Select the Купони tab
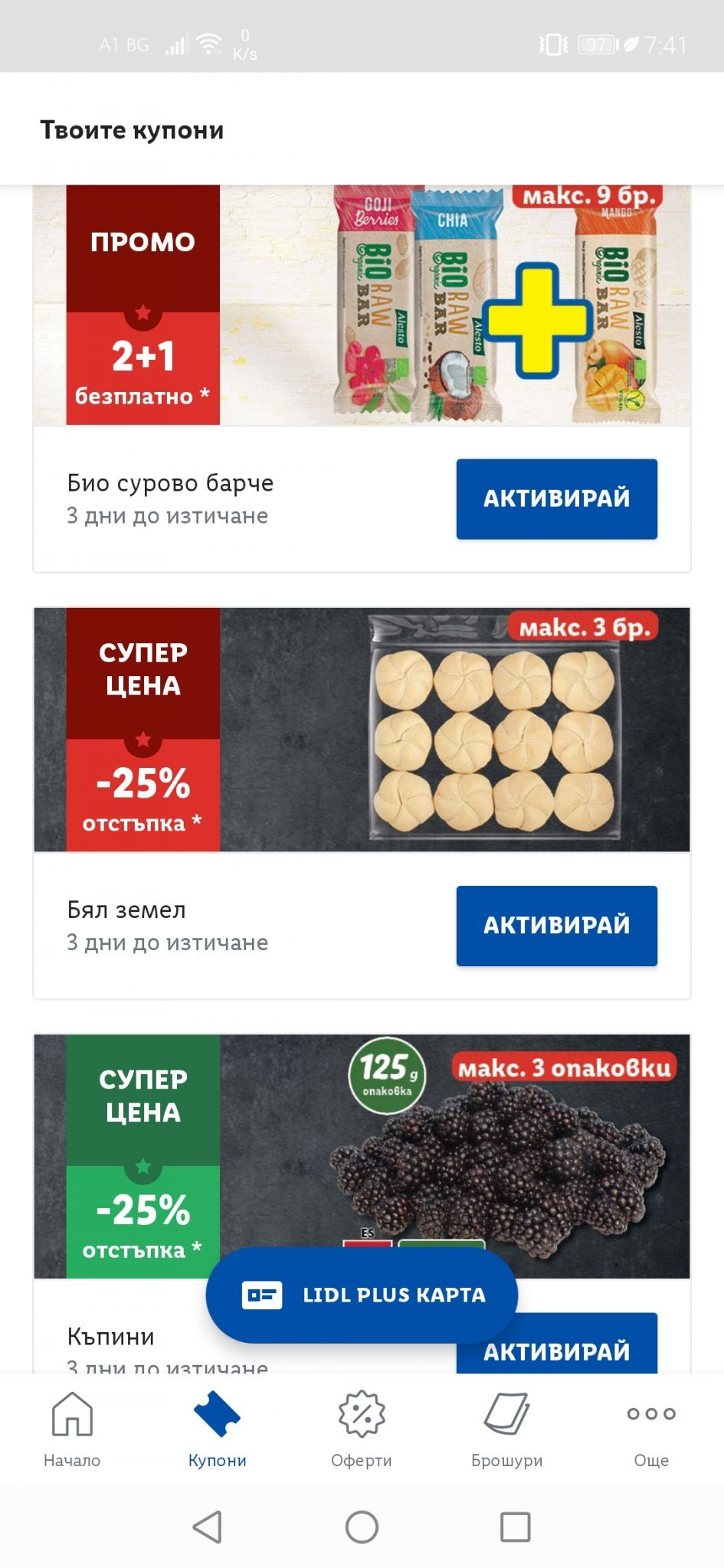Viewport: 724px width, 1568px height. [x=217, y=1429]
